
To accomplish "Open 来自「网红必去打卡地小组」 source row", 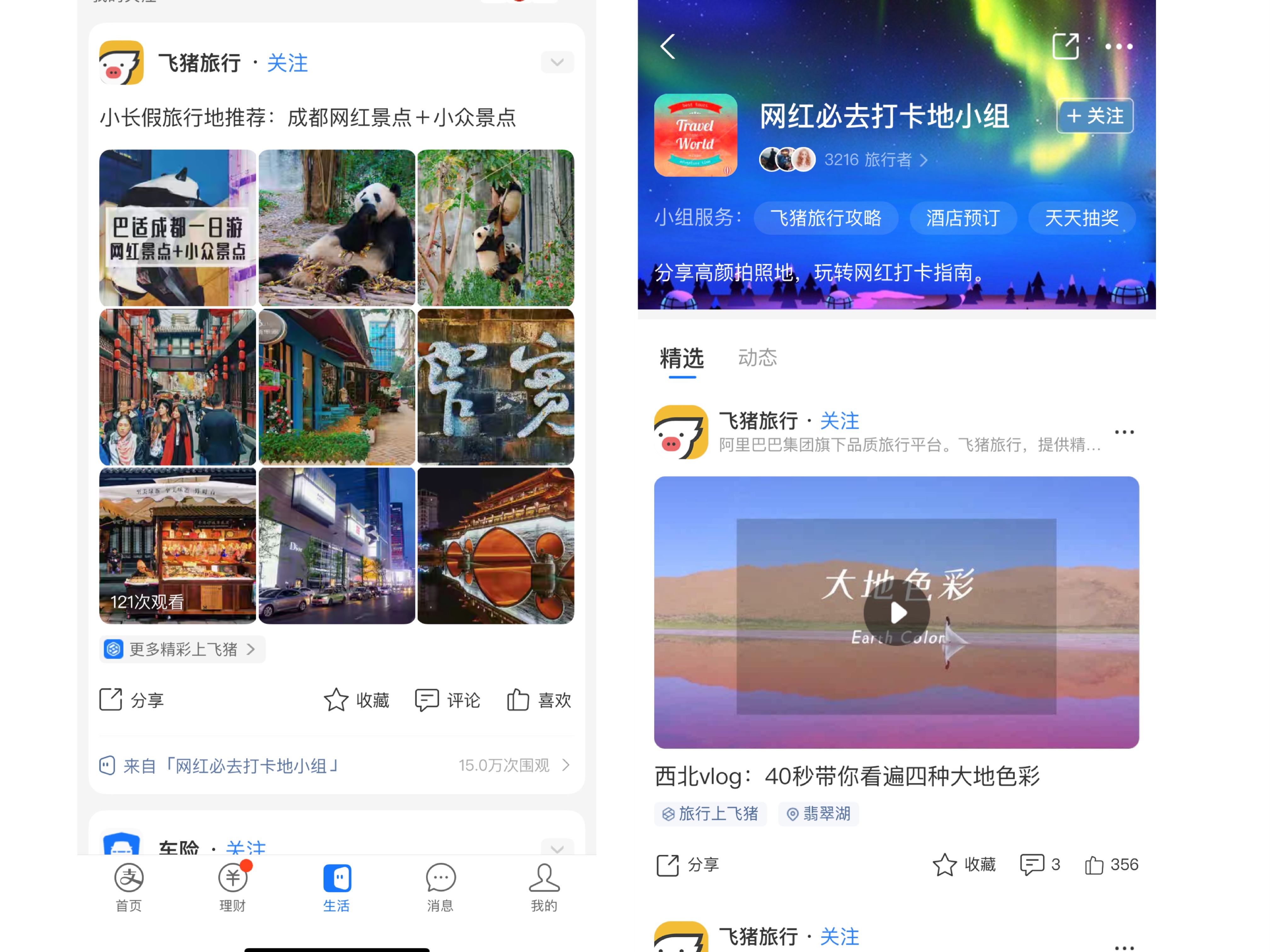I will click(336, 766).
